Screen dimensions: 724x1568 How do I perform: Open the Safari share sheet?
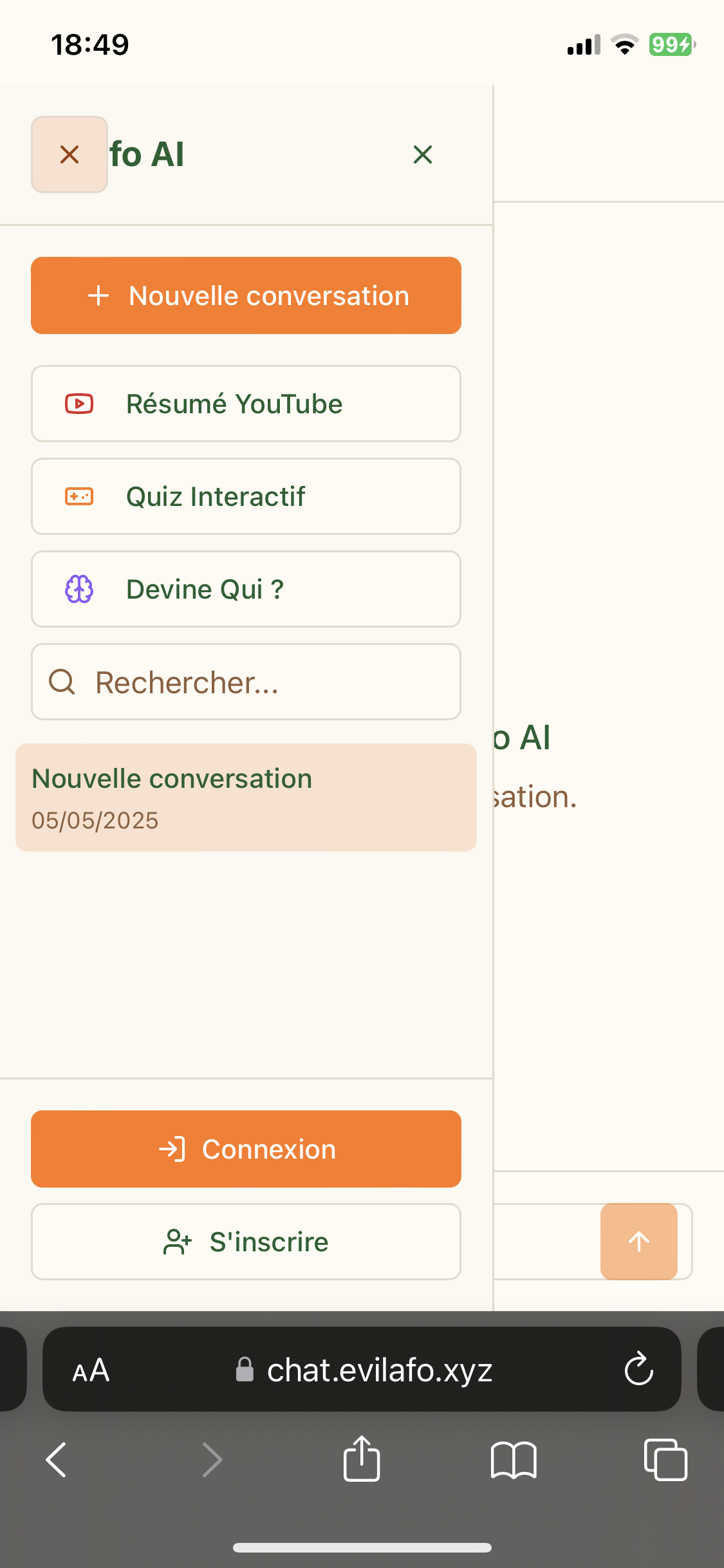(362, 1459)
